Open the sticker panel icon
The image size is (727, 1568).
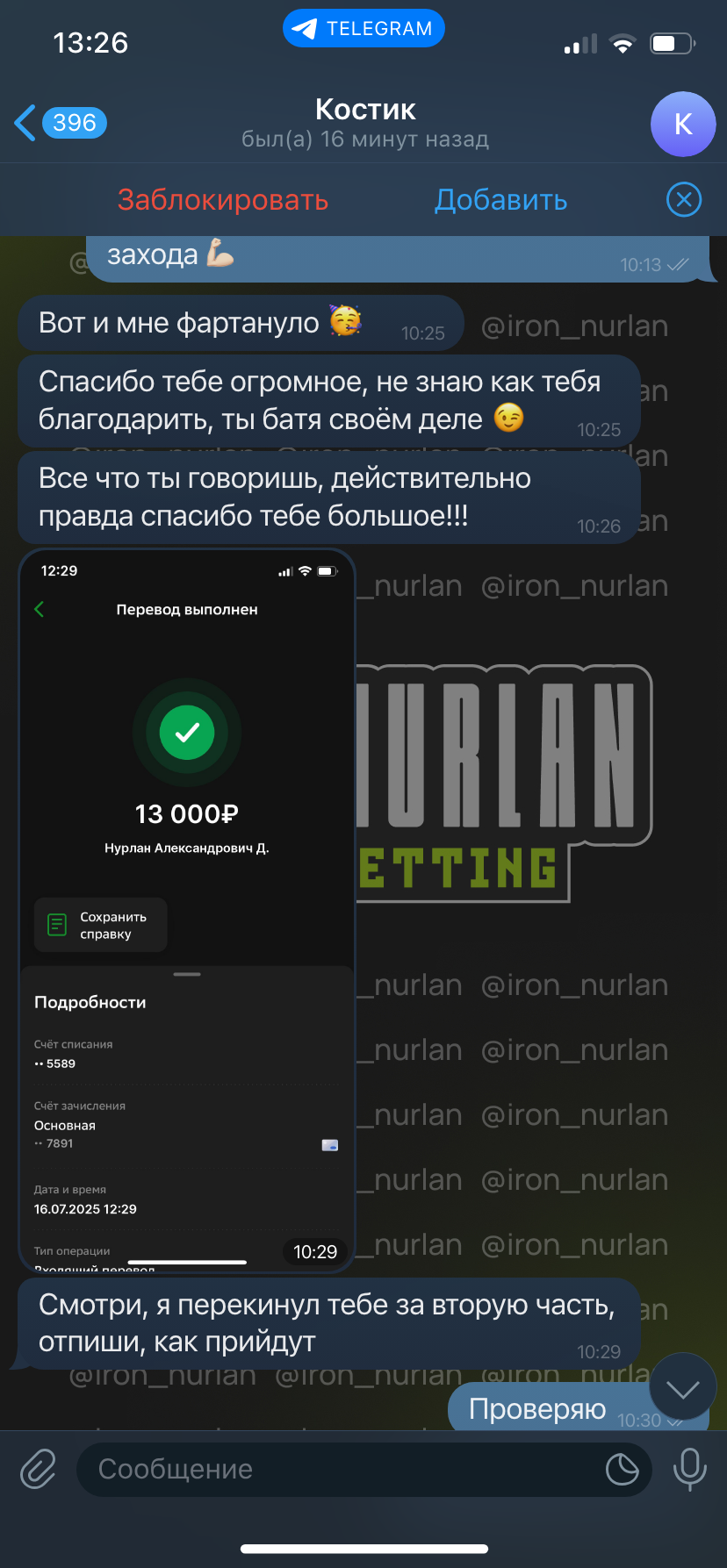coord(622,1469)
